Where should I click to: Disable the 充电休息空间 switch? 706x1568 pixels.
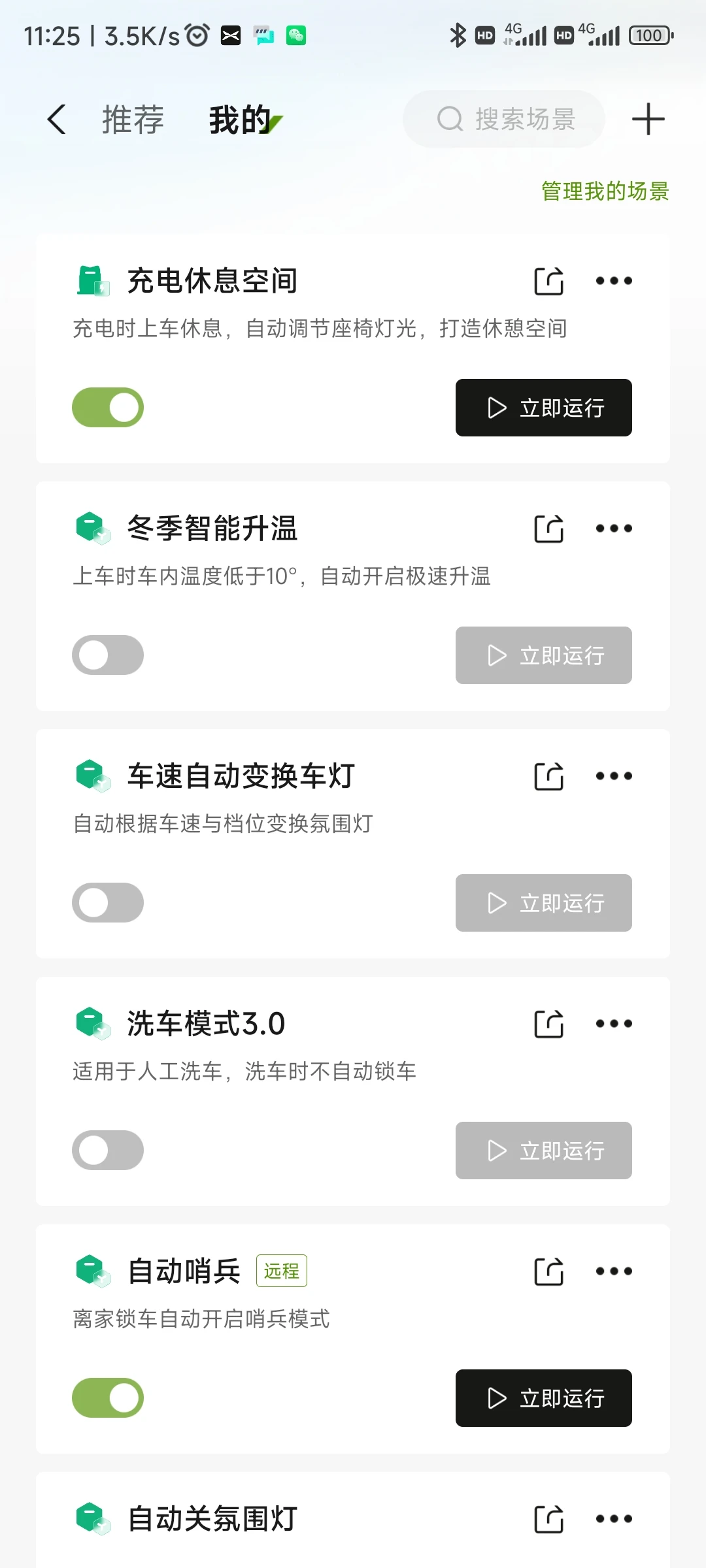pos(108,408)
